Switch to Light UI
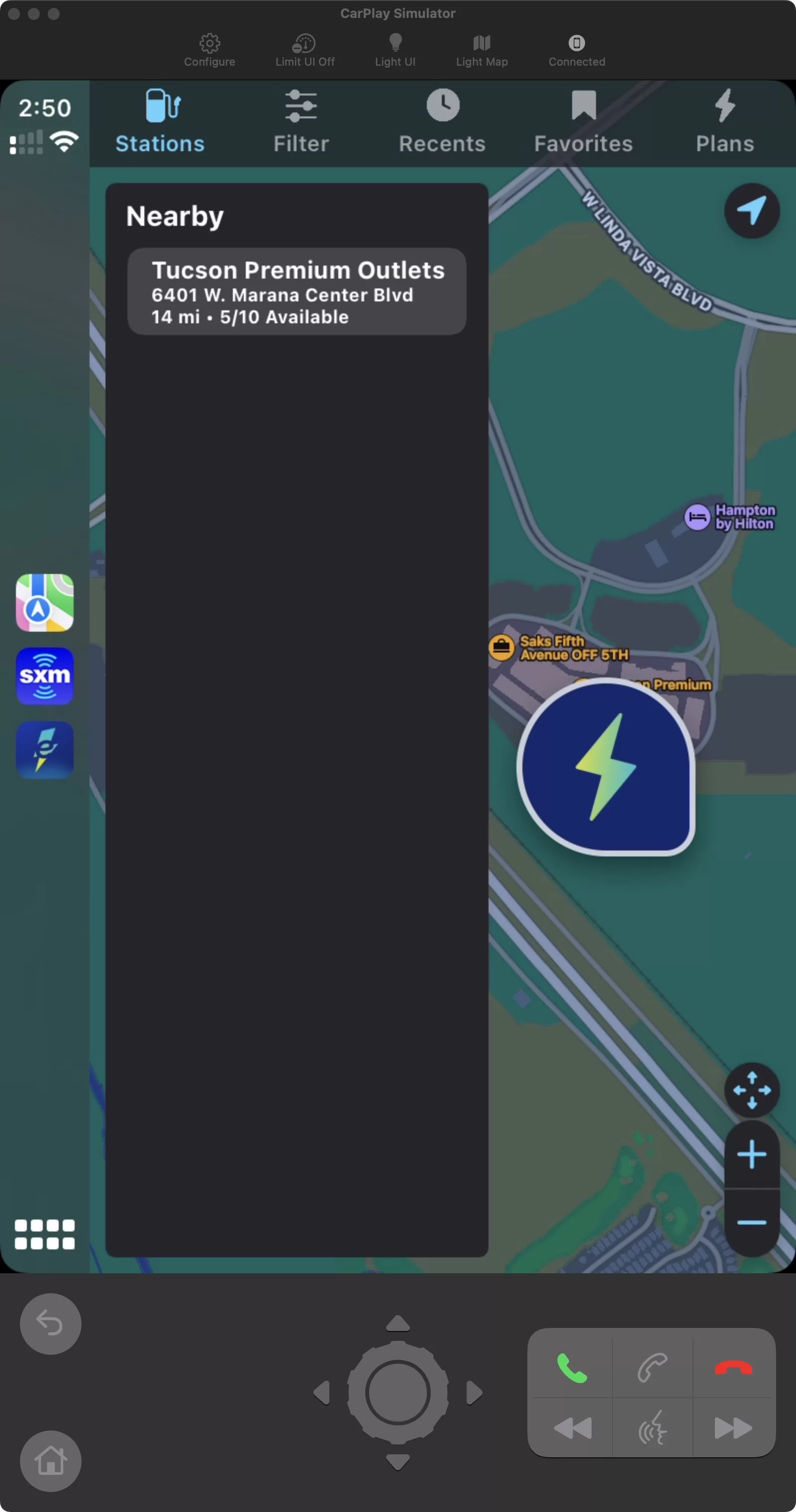 395,50
